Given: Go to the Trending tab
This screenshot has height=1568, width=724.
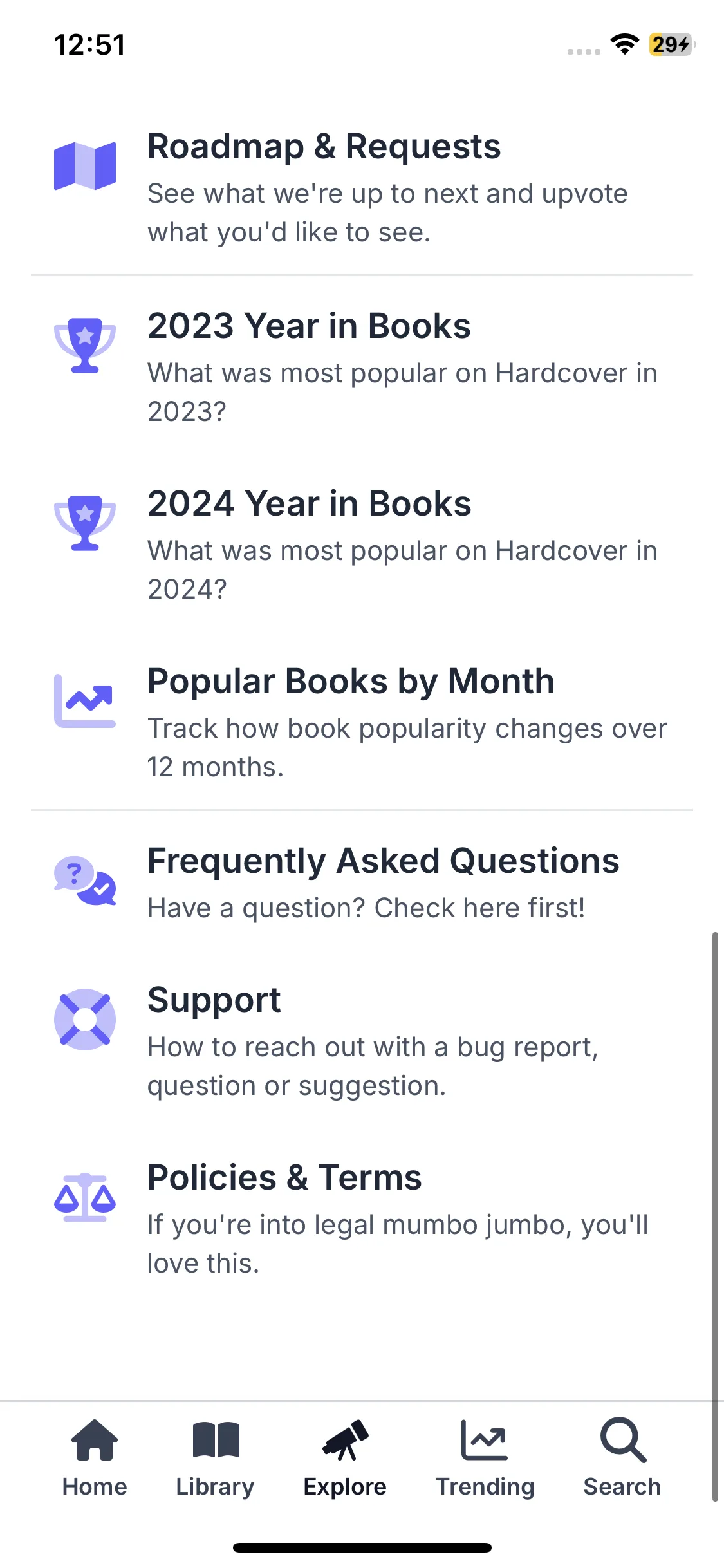Looking at the screenshot, I should 485,1458.
